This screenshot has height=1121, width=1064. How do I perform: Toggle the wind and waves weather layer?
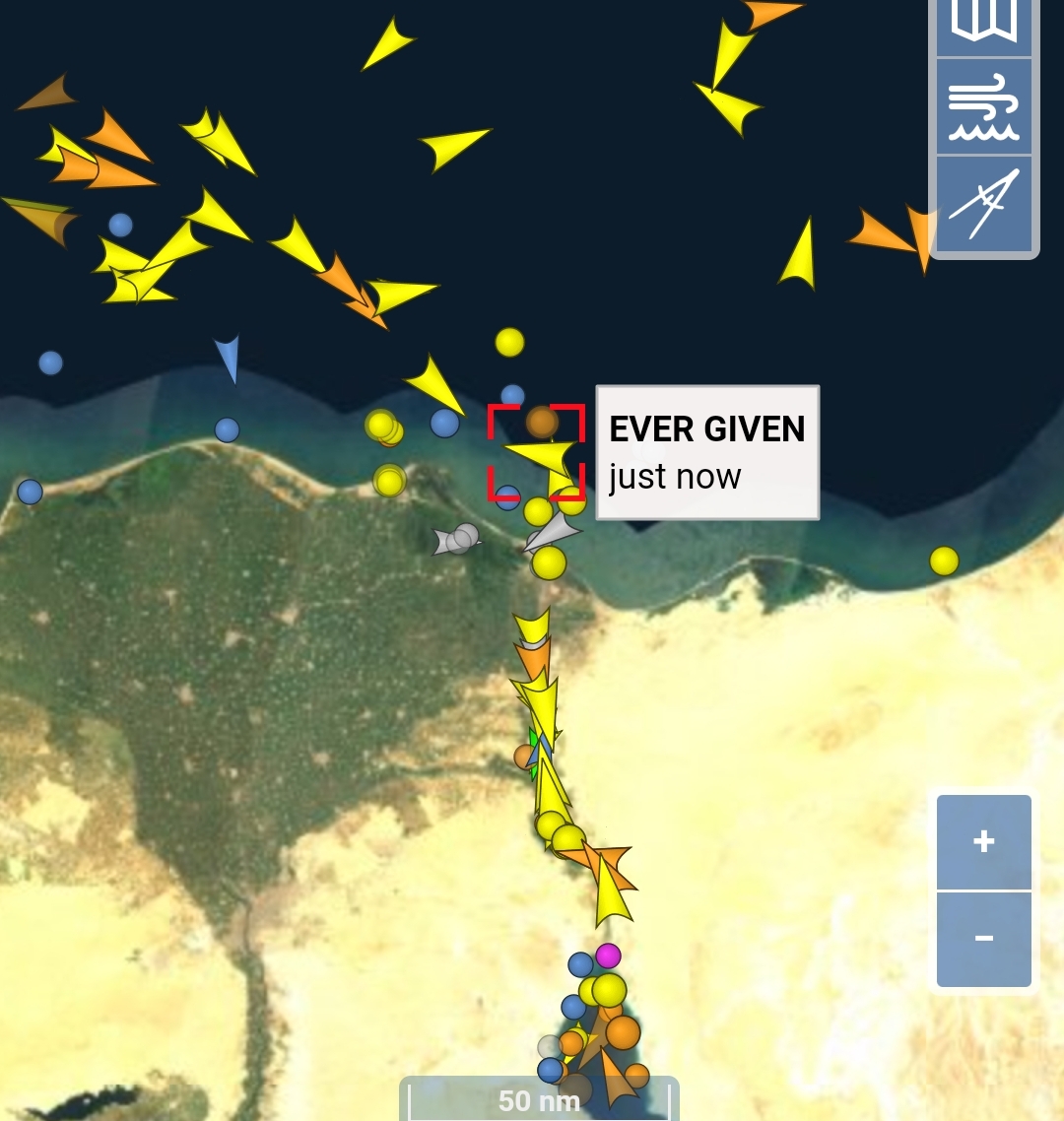(x=983, y=106)
